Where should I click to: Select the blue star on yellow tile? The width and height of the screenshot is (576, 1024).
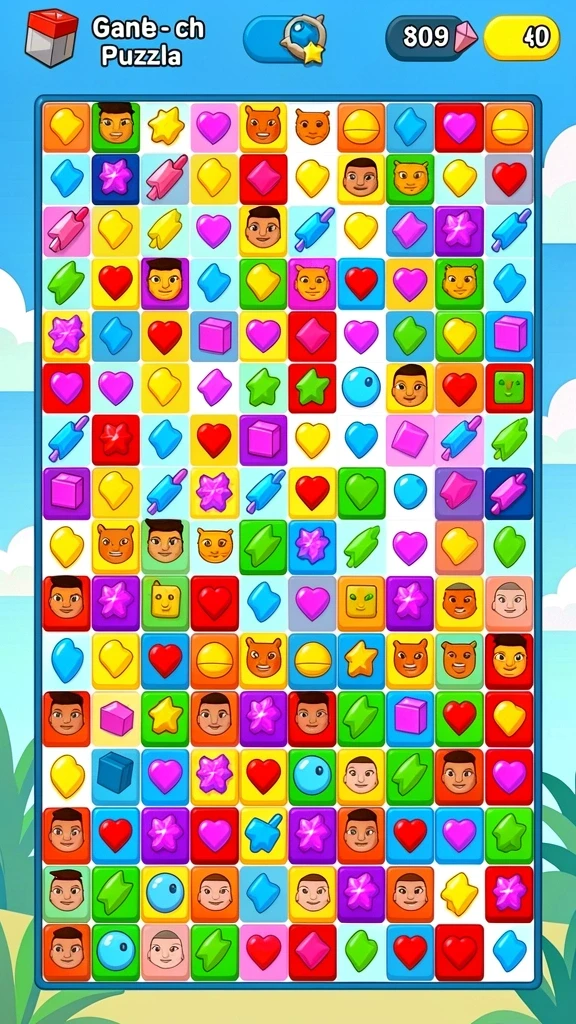pos(263,833)
